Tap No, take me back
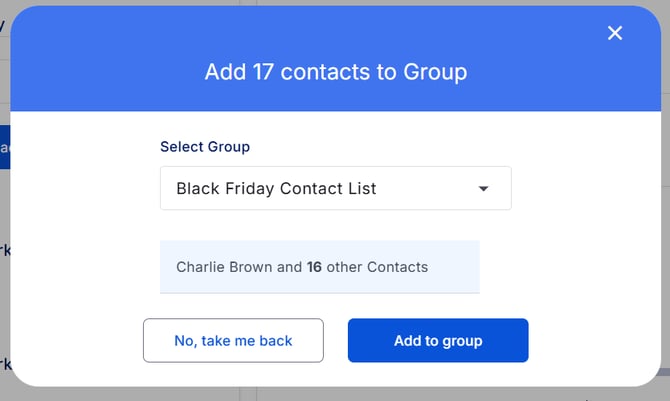This screenshot has height=401, width=670. (x=233, y=340)
